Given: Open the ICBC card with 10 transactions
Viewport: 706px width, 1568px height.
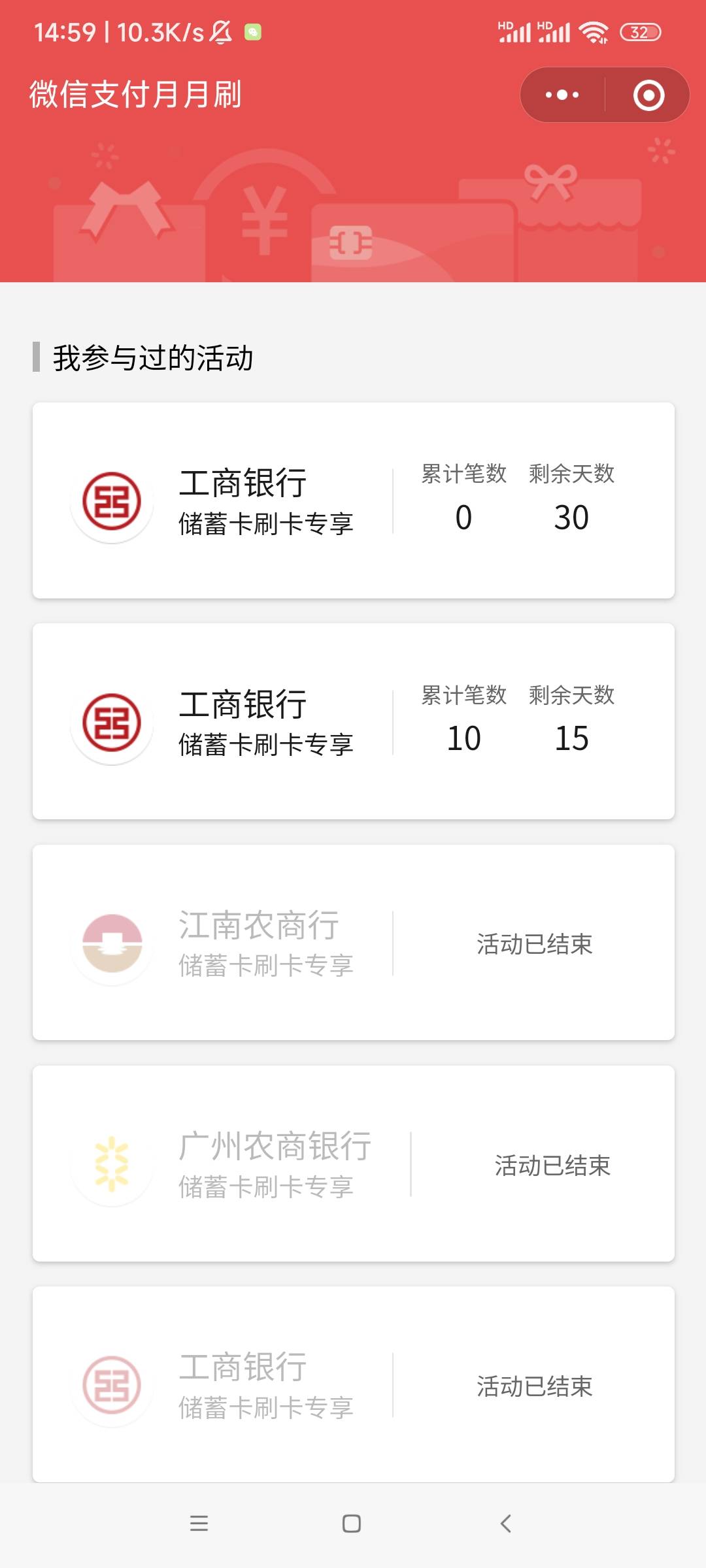Looking at the screenshot, I should pos(353,721).
